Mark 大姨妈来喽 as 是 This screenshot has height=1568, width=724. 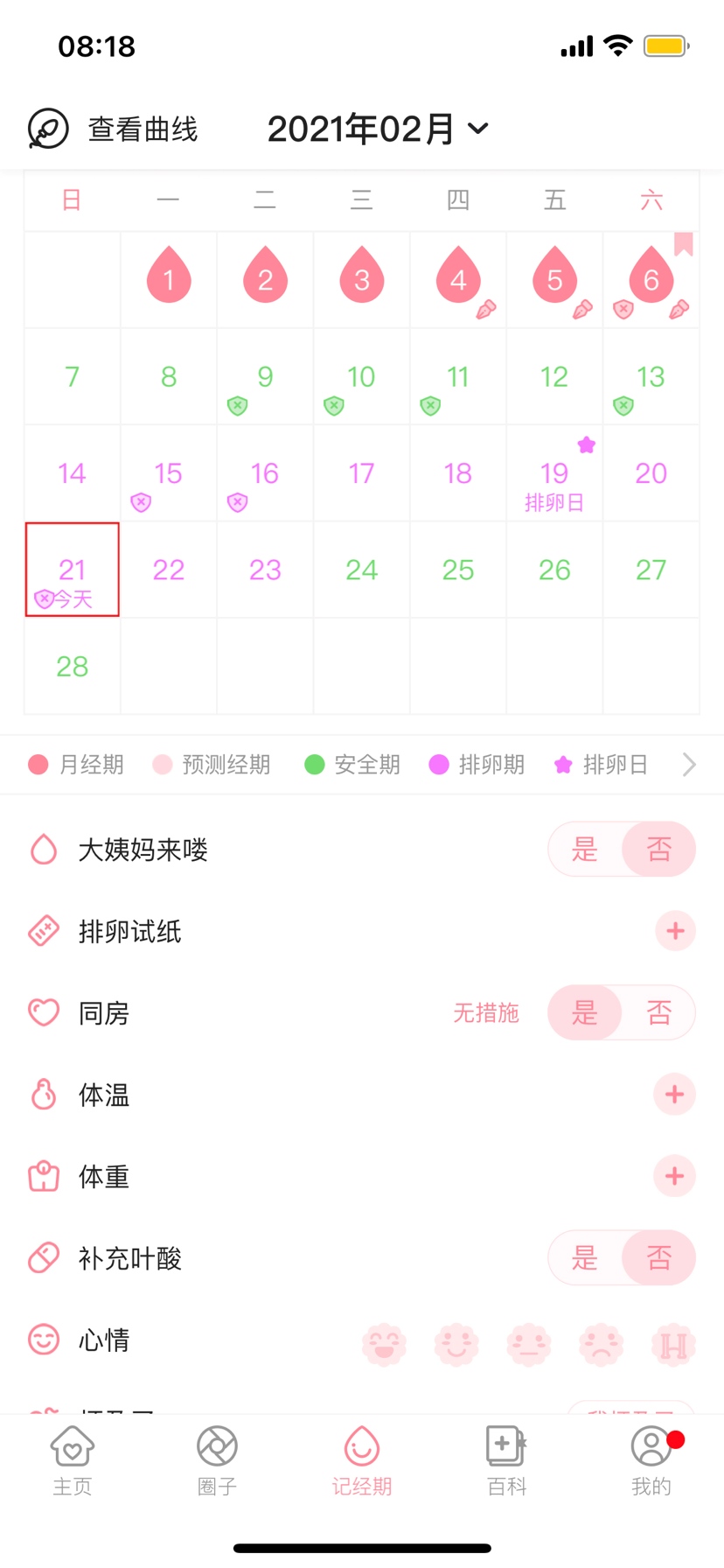(x=585, y=849)
